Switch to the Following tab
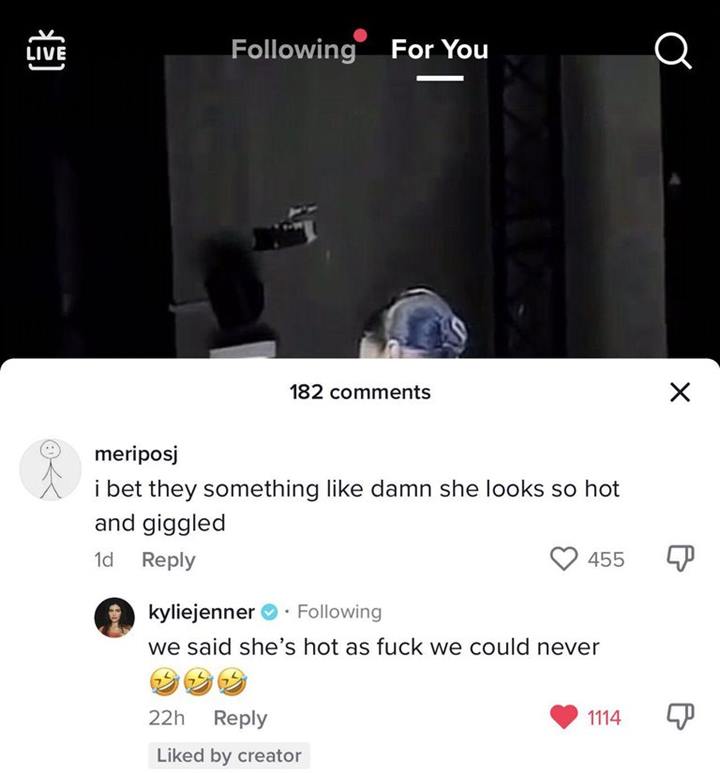The image size is (720, 773). click(293, 49)
